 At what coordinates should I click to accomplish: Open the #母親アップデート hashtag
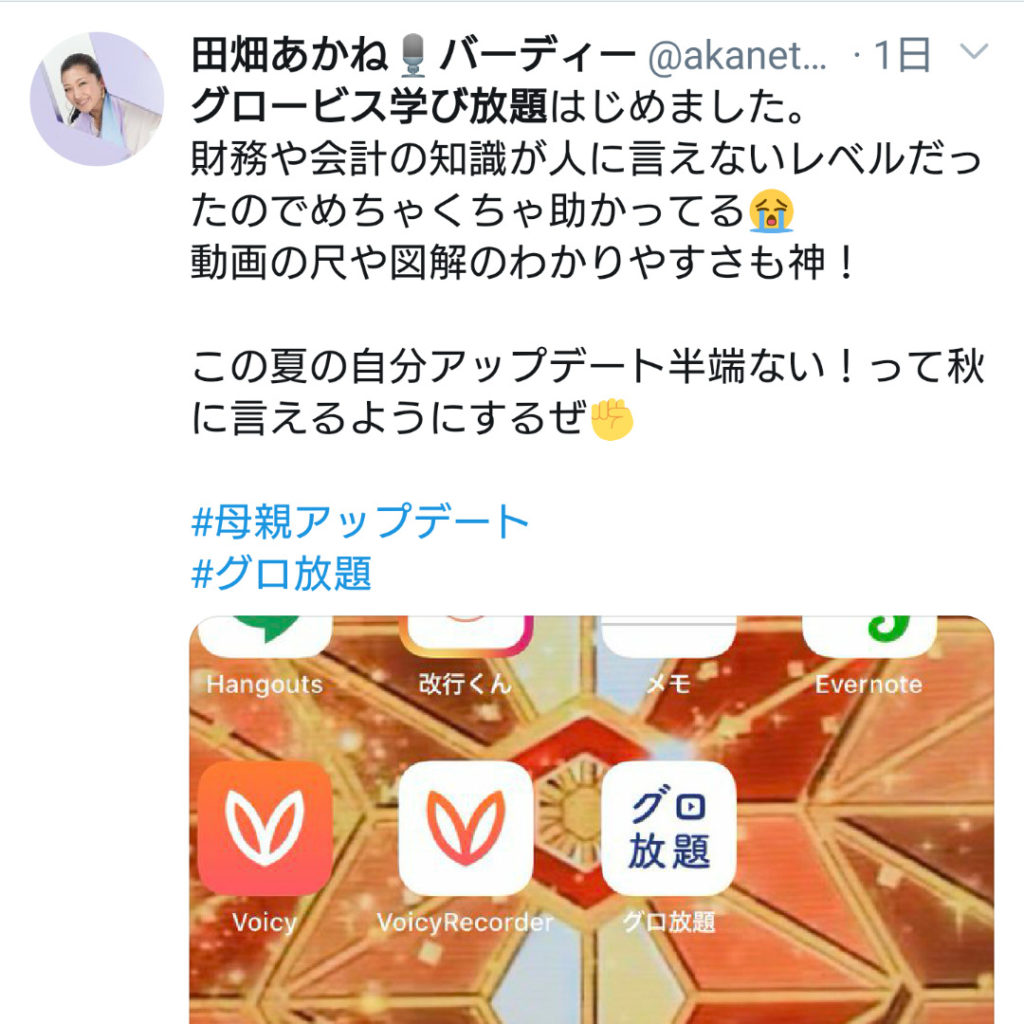(359, 521)
